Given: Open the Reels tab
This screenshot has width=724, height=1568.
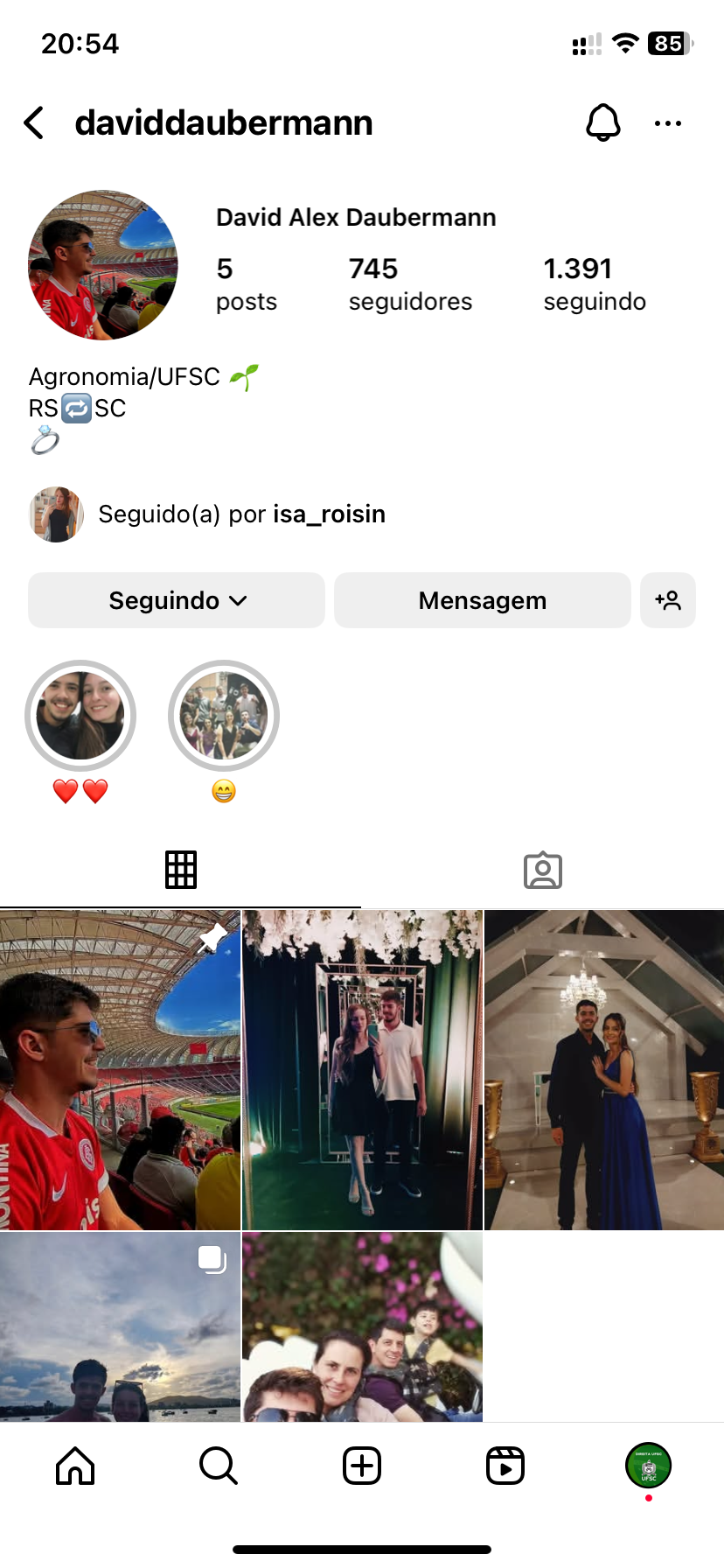Looking at the screenshot, I should [x=505, y=1466].
